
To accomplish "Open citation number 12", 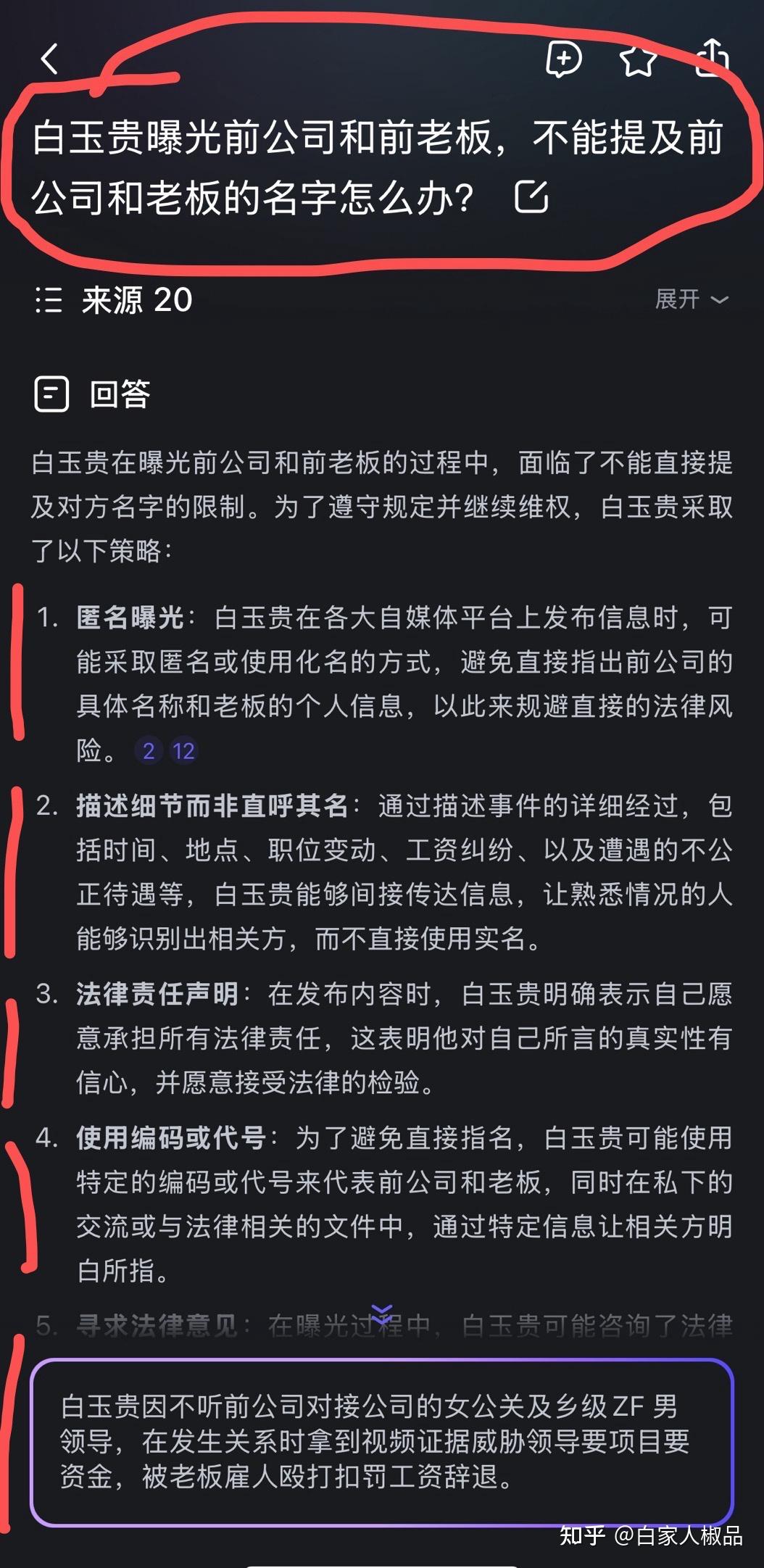I will [183, 751].
